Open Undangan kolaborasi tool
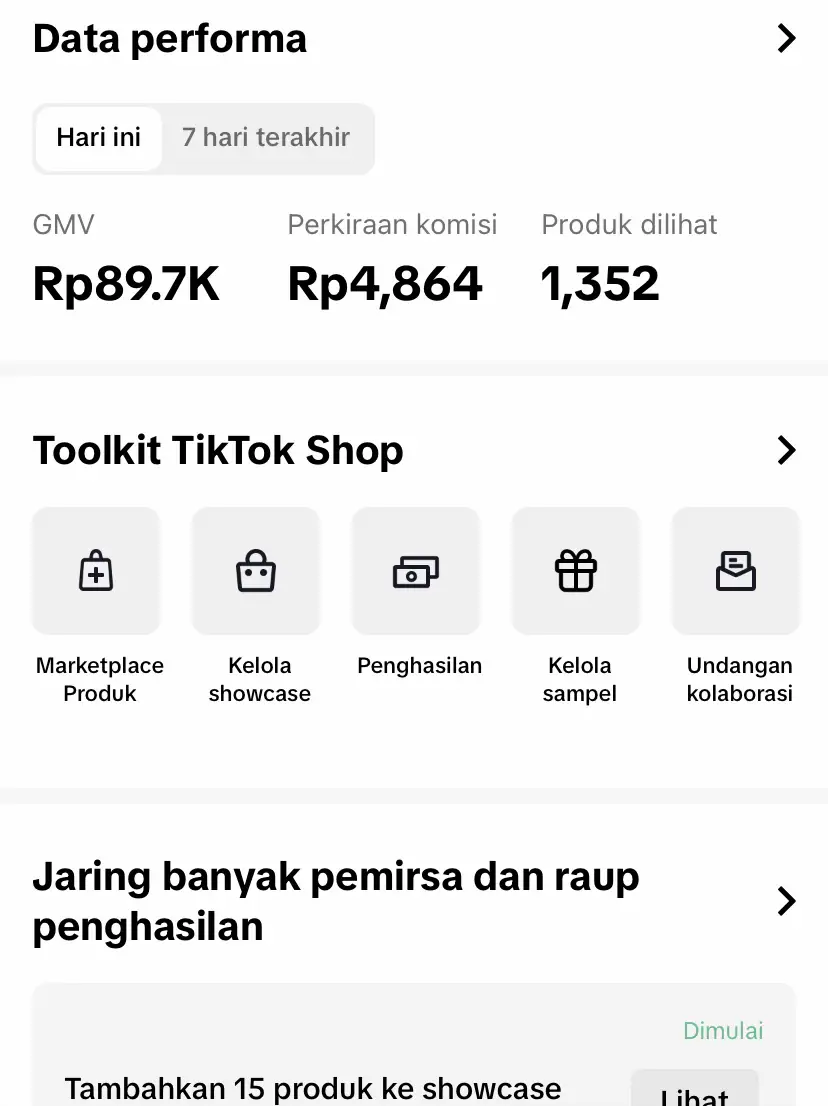Viewport: 828px width, 1106px height. click(736, 572)
